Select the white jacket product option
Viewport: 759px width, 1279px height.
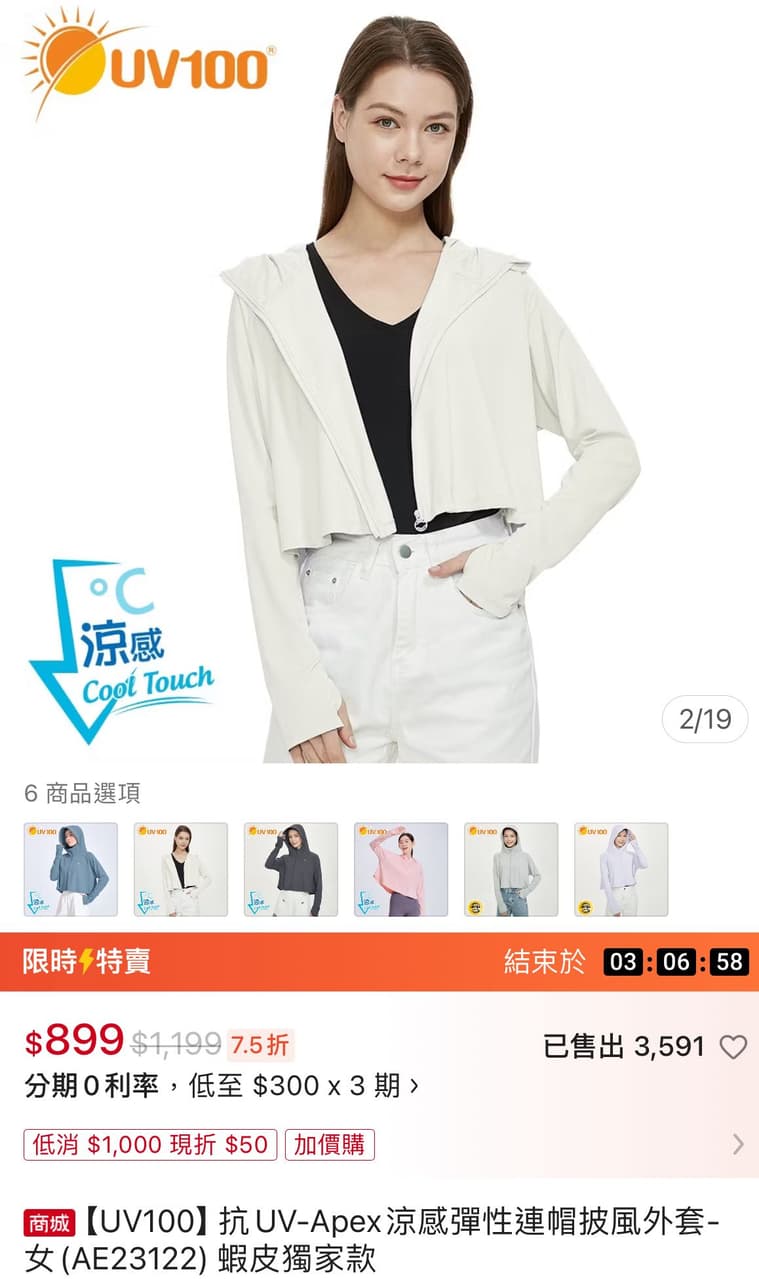tap(181, 869)
